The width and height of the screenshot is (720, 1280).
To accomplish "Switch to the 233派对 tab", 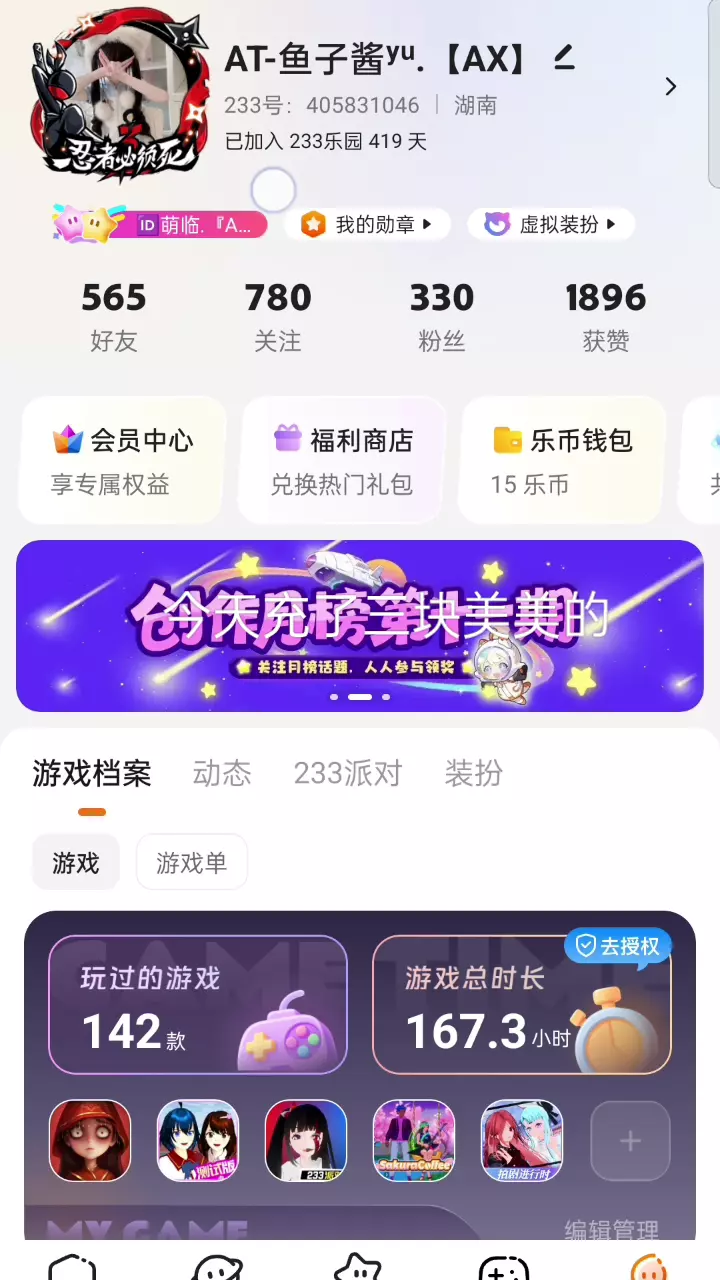I will [x=348, y=773].
